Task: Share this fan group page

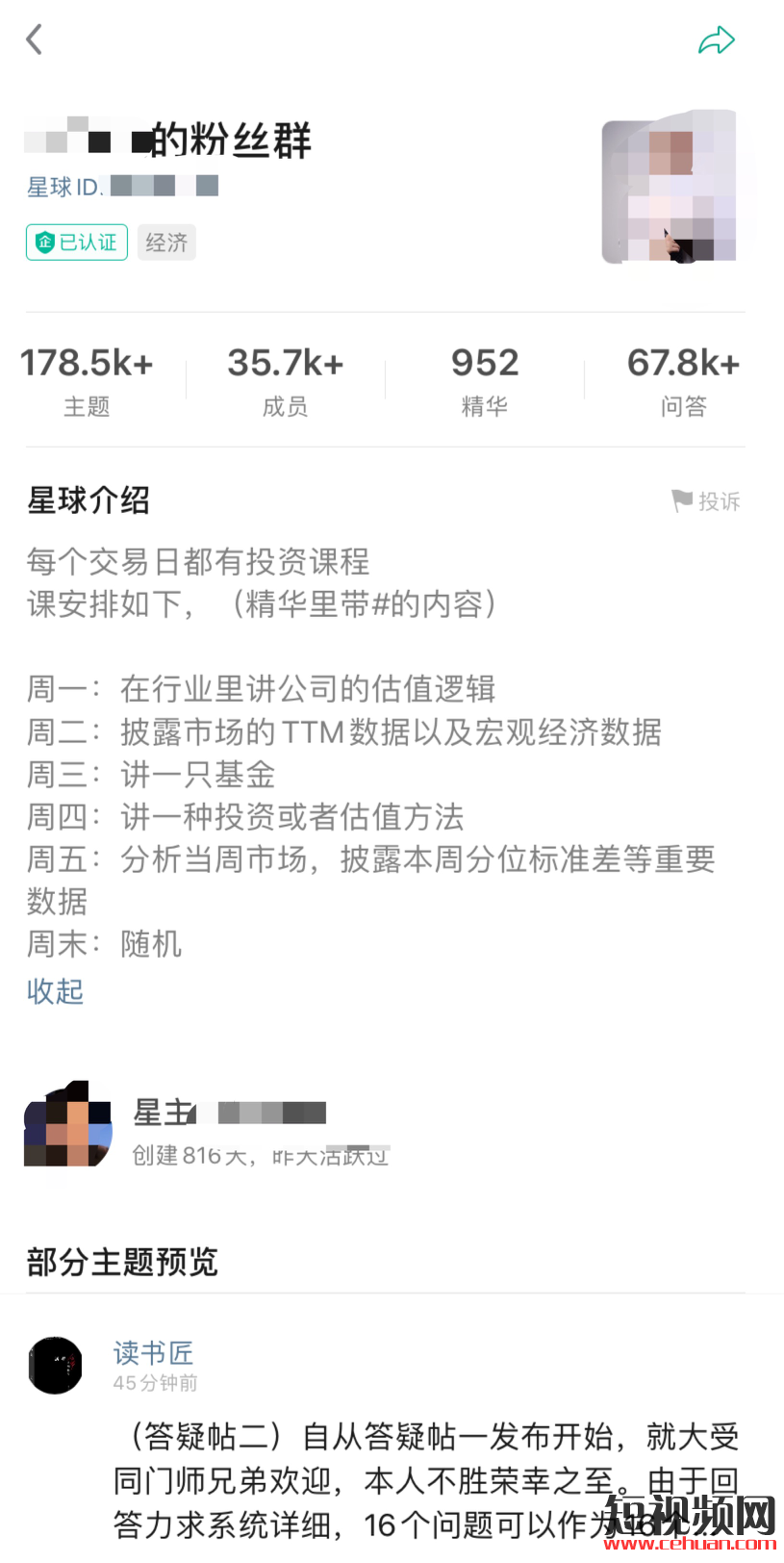Action: click(716, 40)
